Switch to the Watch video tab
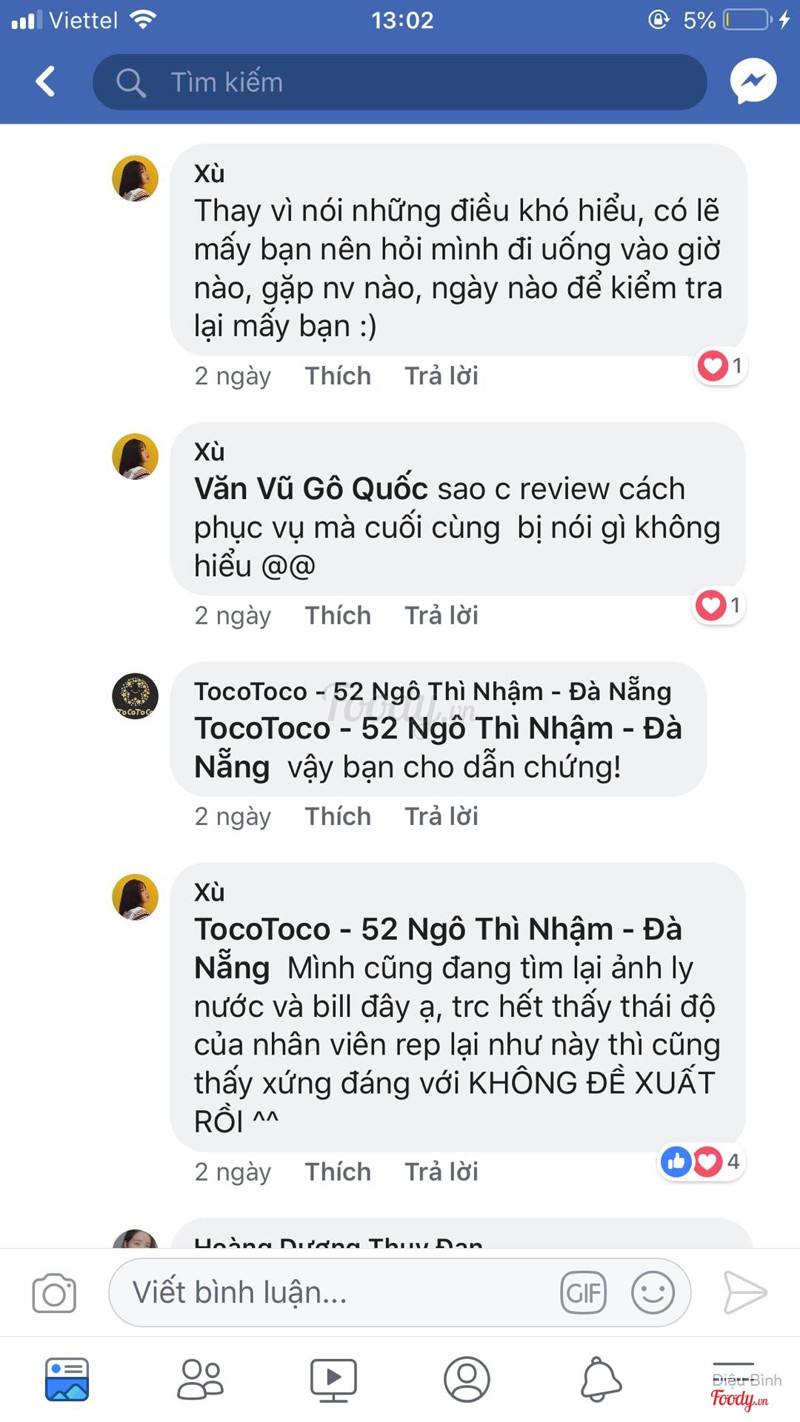Image resolution: width=800 pixels, height=1422 pixels. 333,1379
